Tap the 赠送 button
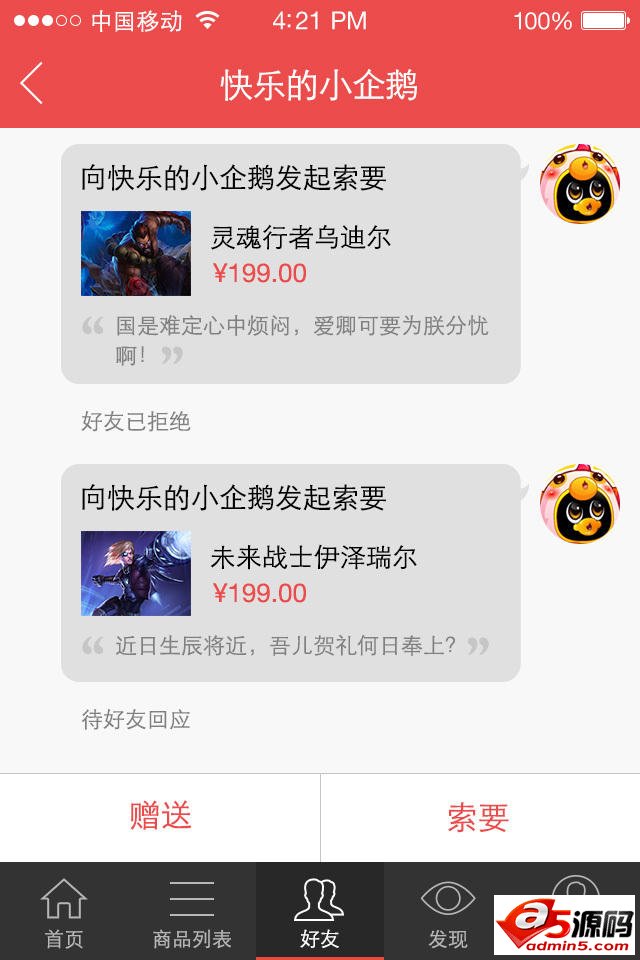The height and width of the screenshot is (960, 640). 160,816
